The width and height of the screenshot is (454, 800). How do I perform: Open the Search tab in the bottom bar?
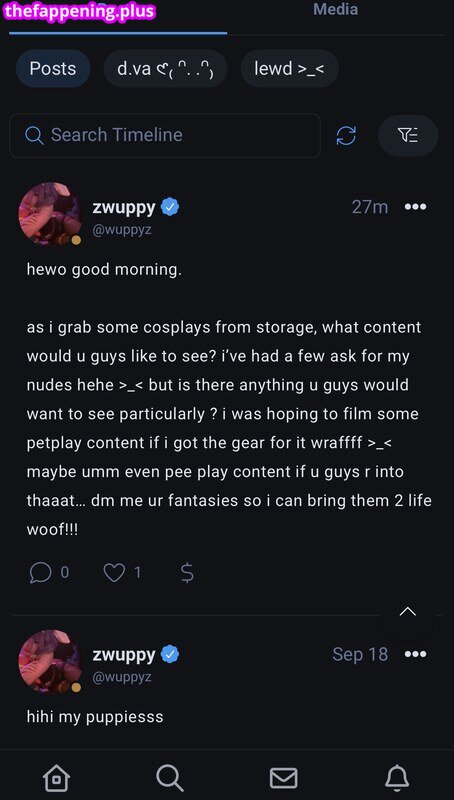point(170,778)
